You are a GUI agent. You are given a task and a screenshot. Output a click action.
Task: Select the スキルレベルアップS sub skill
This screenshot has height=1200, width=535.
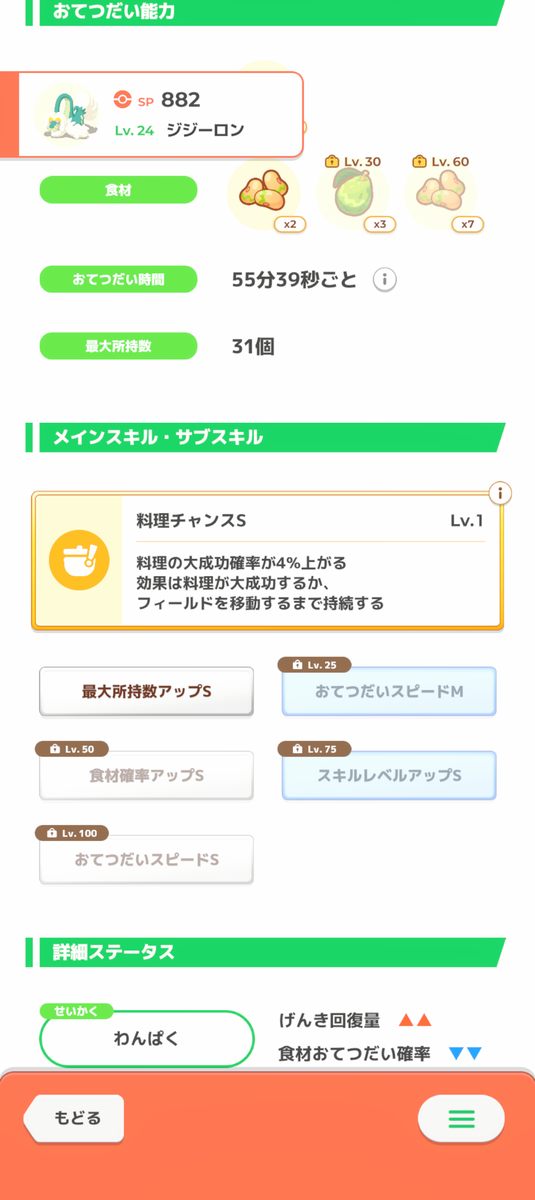[x=389, y=775]
